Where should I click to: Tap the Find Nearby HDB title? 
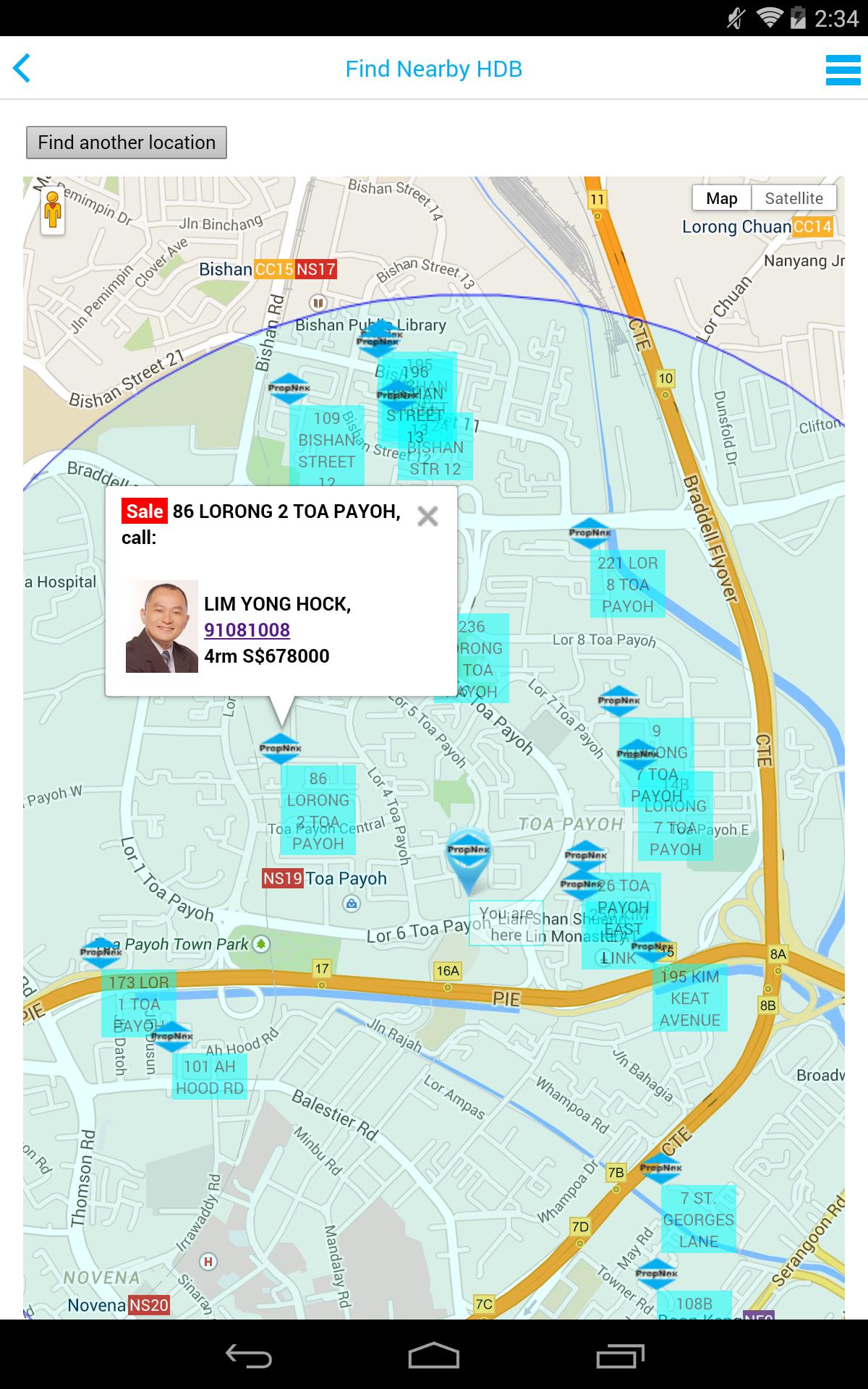(x=433, y=68)
